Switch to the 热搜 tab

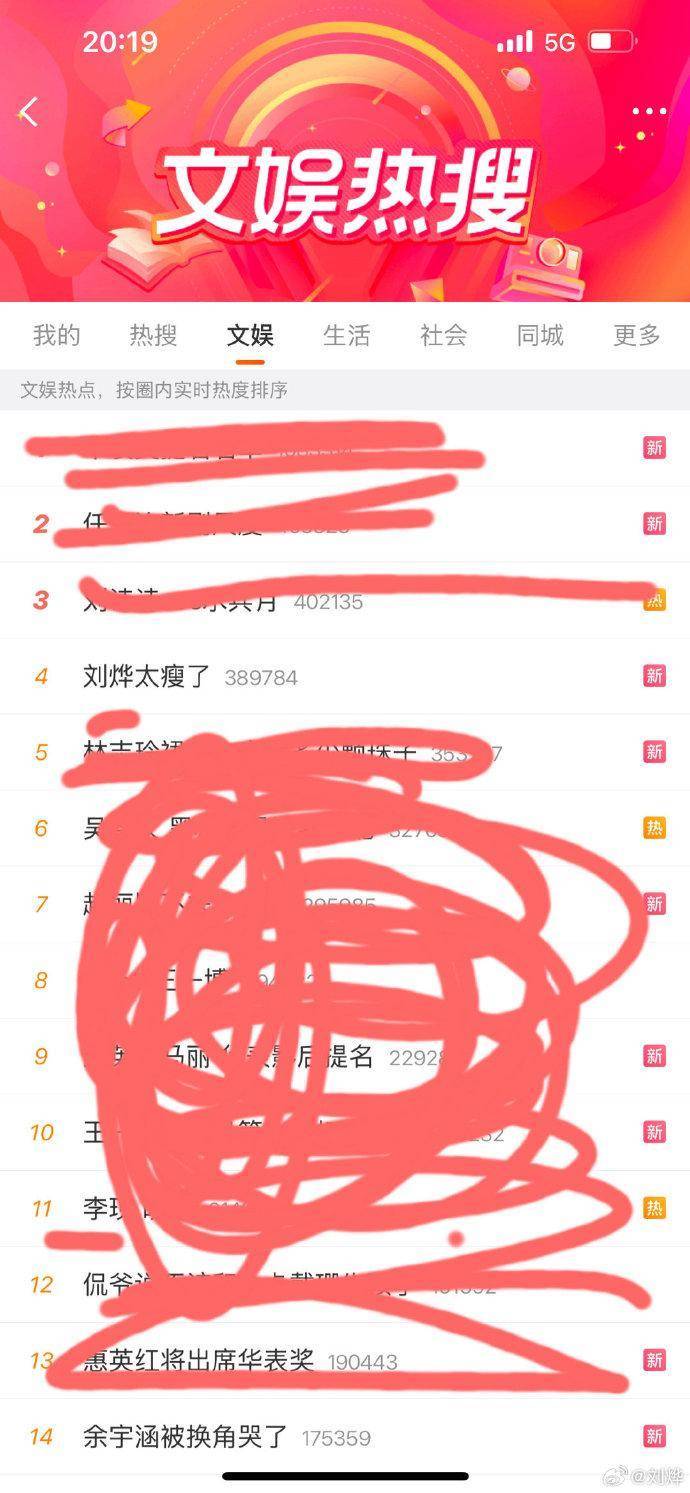click(153, 336)
